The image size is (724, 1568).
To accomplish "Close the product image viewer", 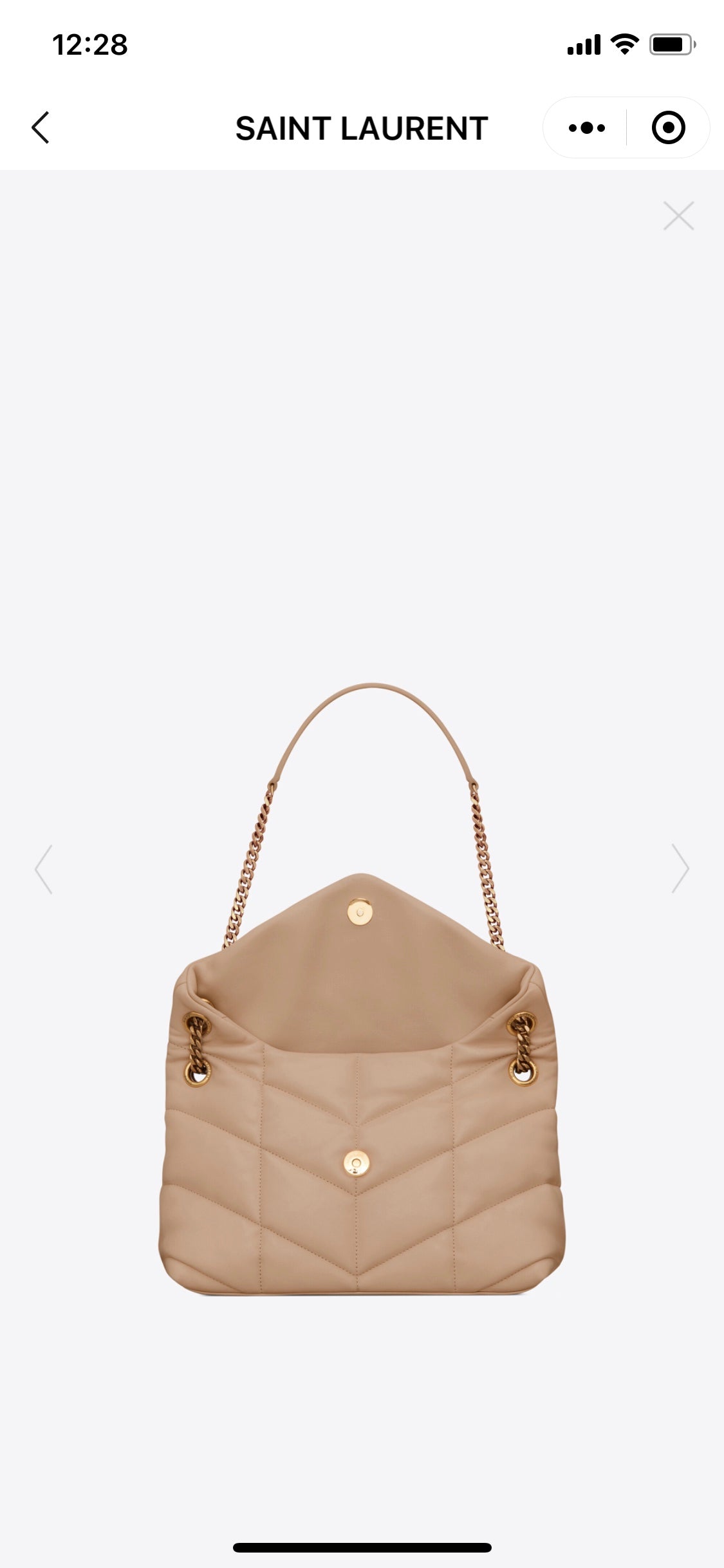I will [x=678, y=216].
